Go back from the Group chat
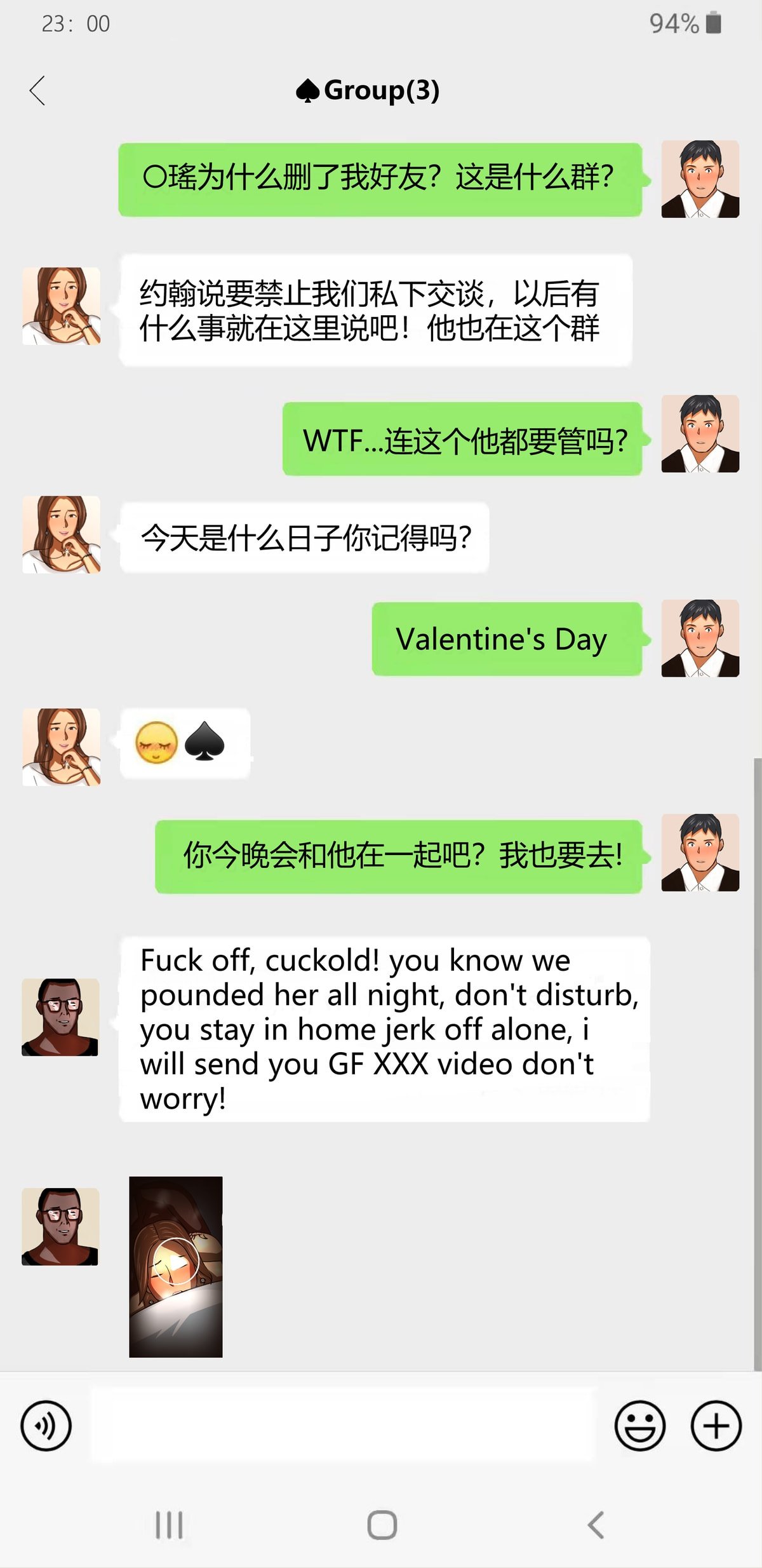The width and height of the screenshot is (762, 1568). coord(37,90)
